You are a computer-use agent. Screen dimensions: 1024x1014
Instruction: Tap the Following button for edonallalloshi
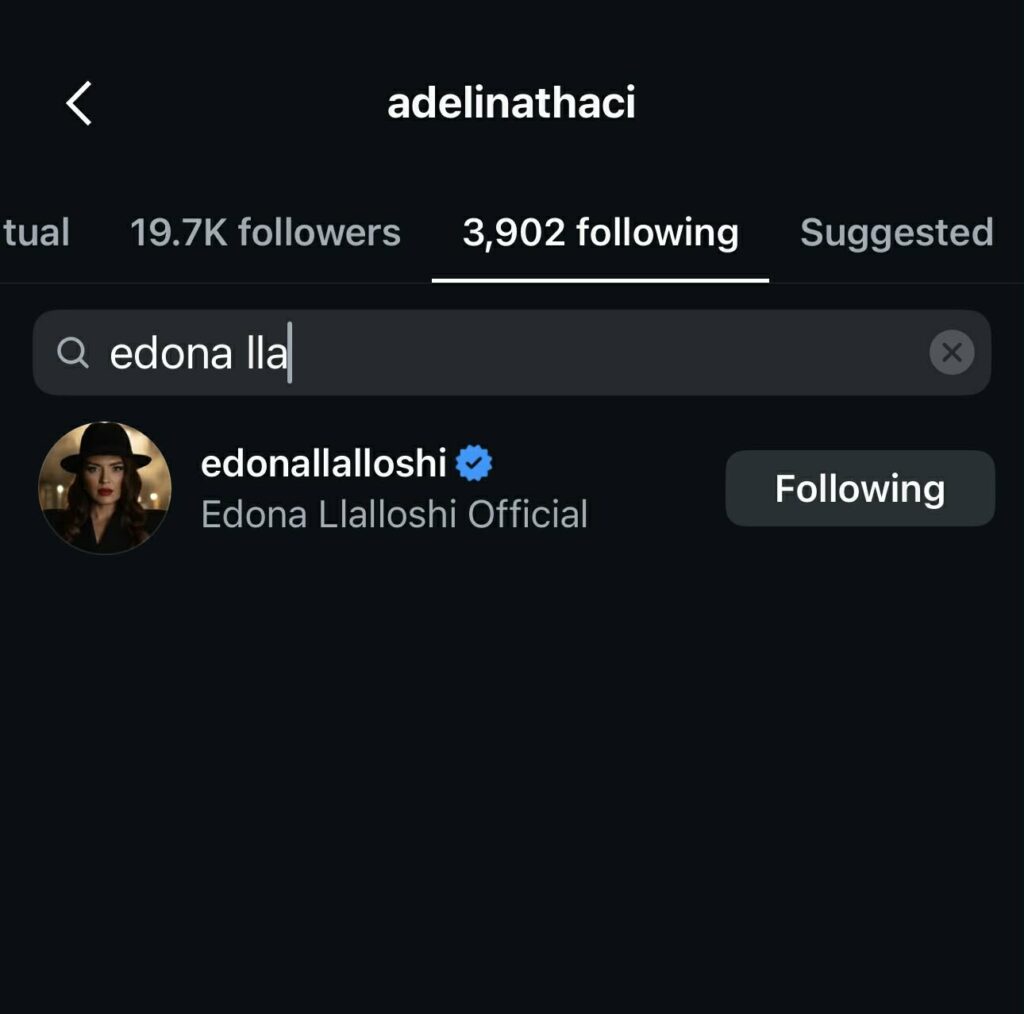(x=859, y=489)
